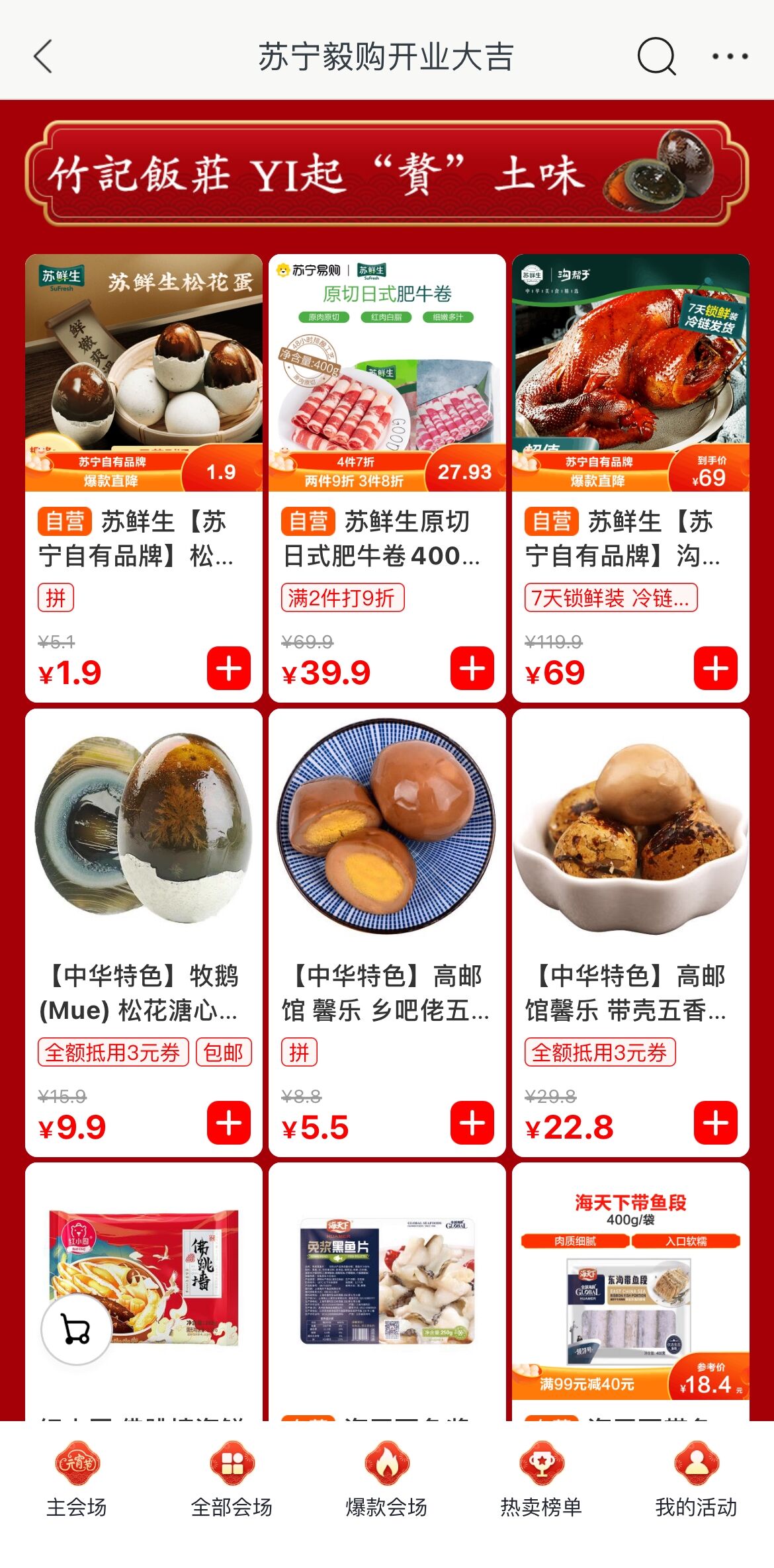Add 苏鲜生原切日式肥牛卷 to cart
Image resolution: width=774 pixels, height=1568 pixels.
click(x=472, y=668)
